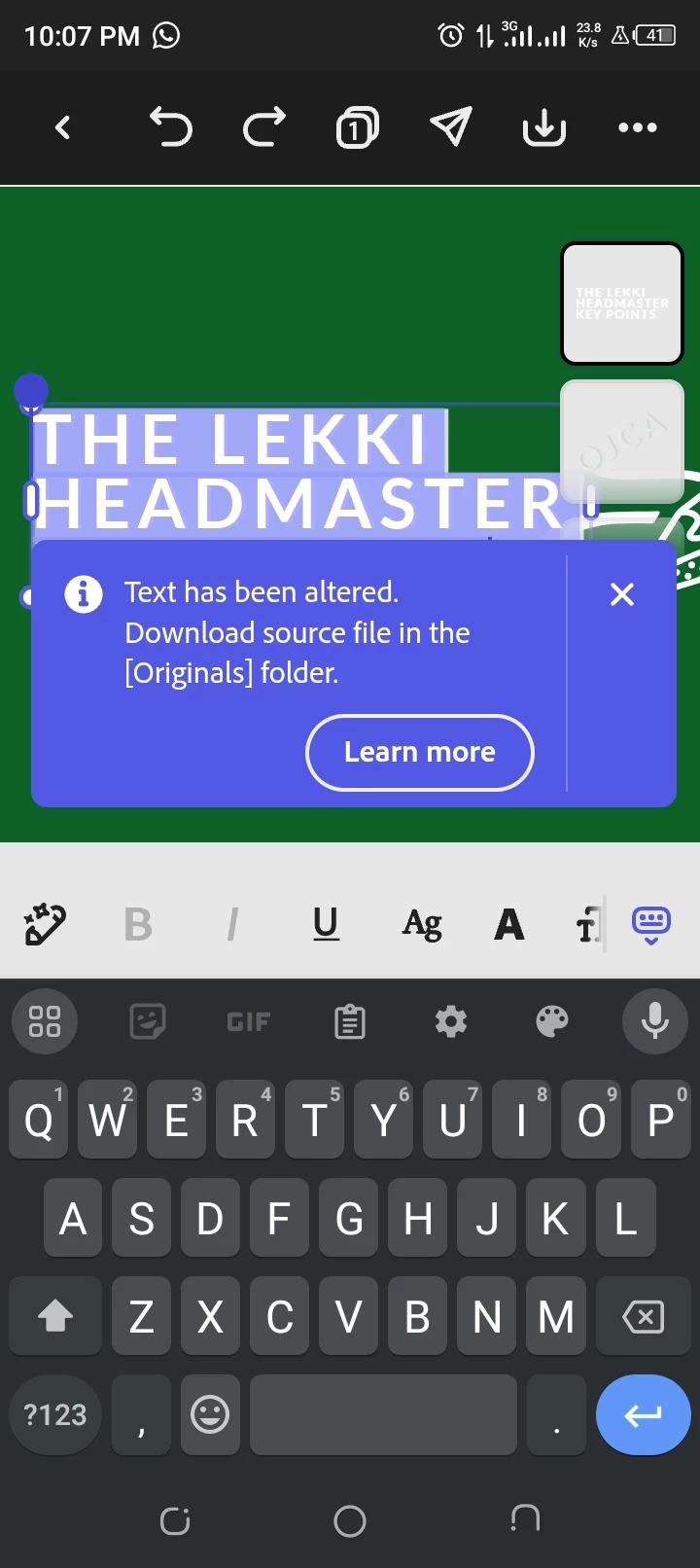
Task: Open the text size tool
Action: coord(587,924)
